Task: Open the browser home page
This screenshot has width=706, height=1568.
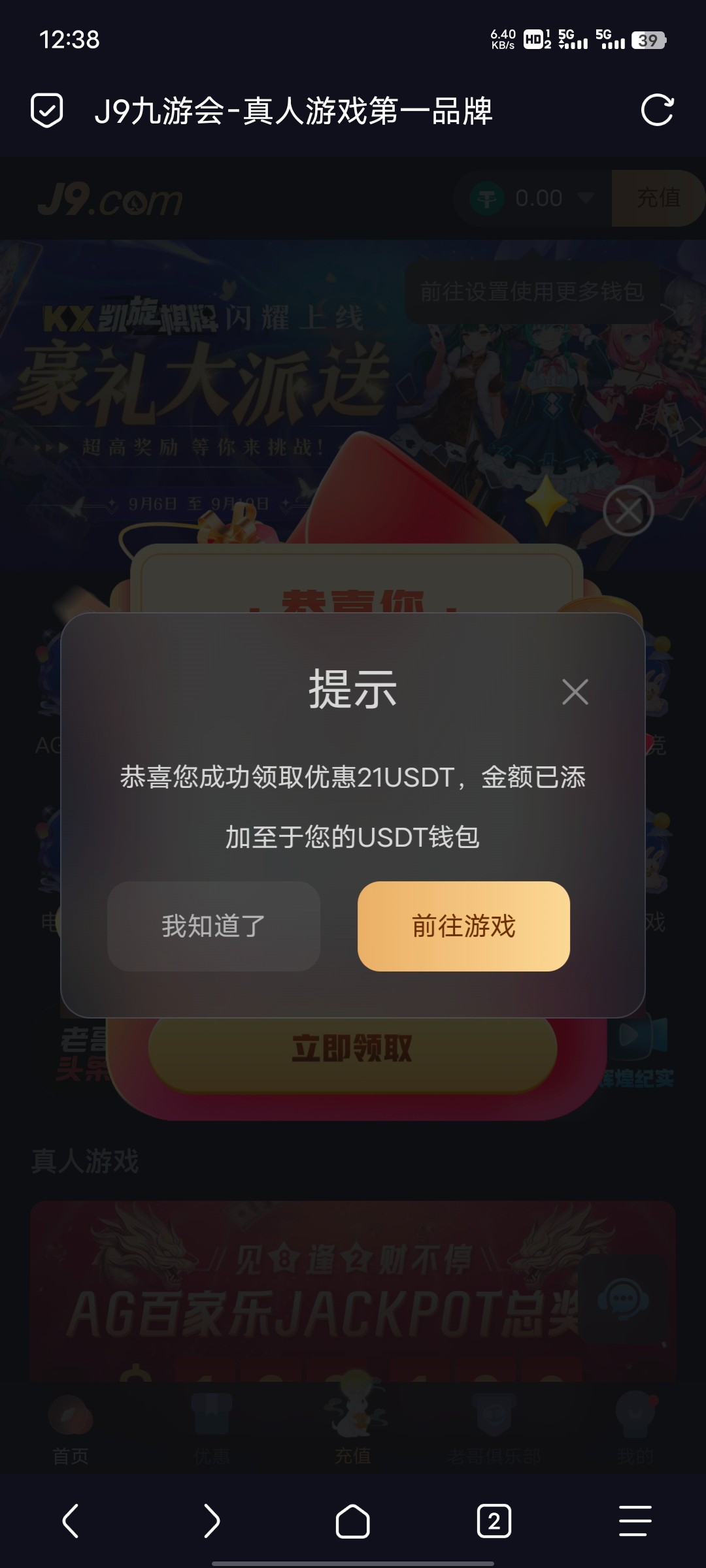Action: [x=352, y=1521]
